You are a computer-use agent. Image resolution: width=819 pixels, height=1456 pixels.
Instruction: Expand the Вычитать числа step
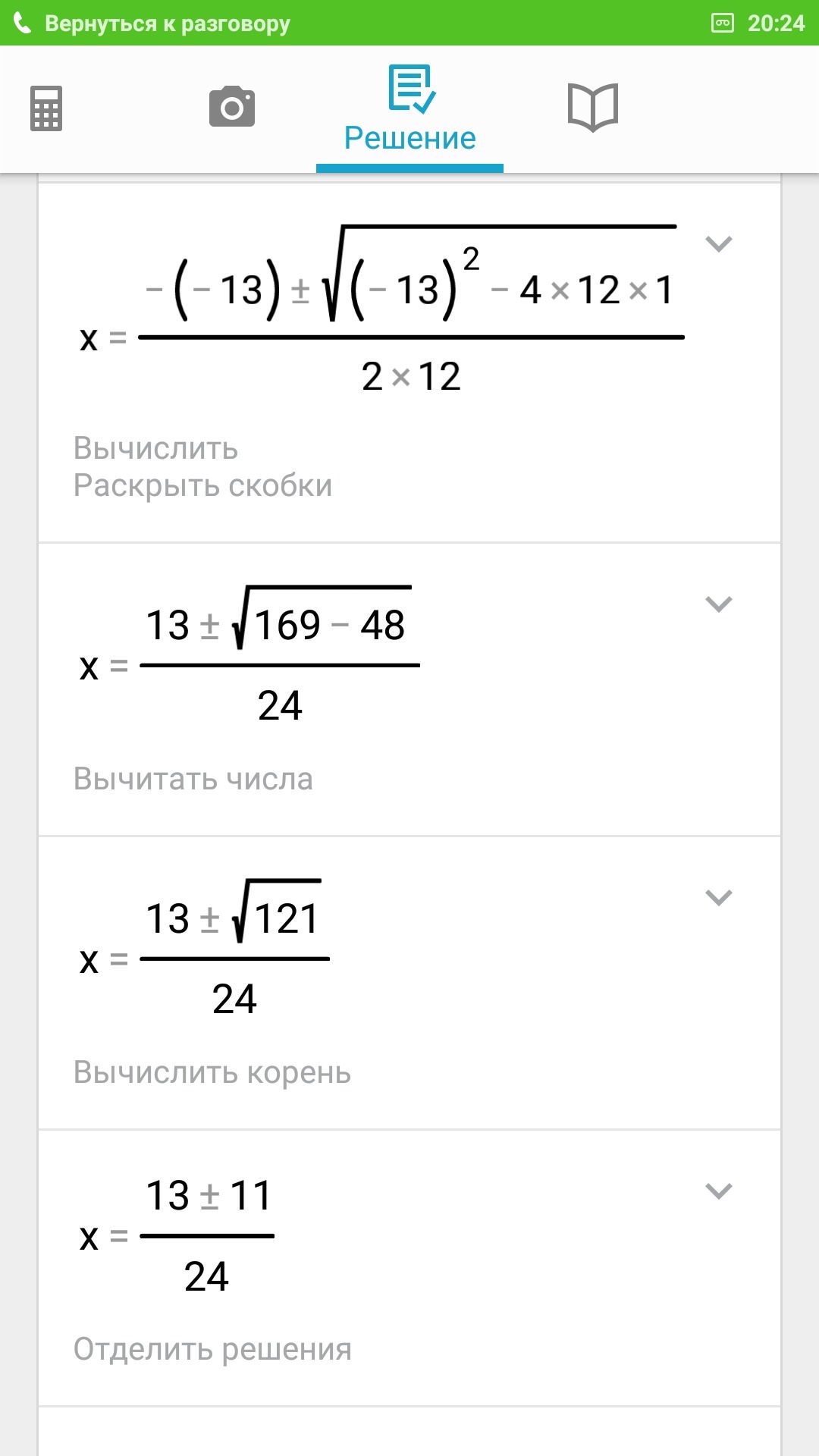tap(718, 604)
